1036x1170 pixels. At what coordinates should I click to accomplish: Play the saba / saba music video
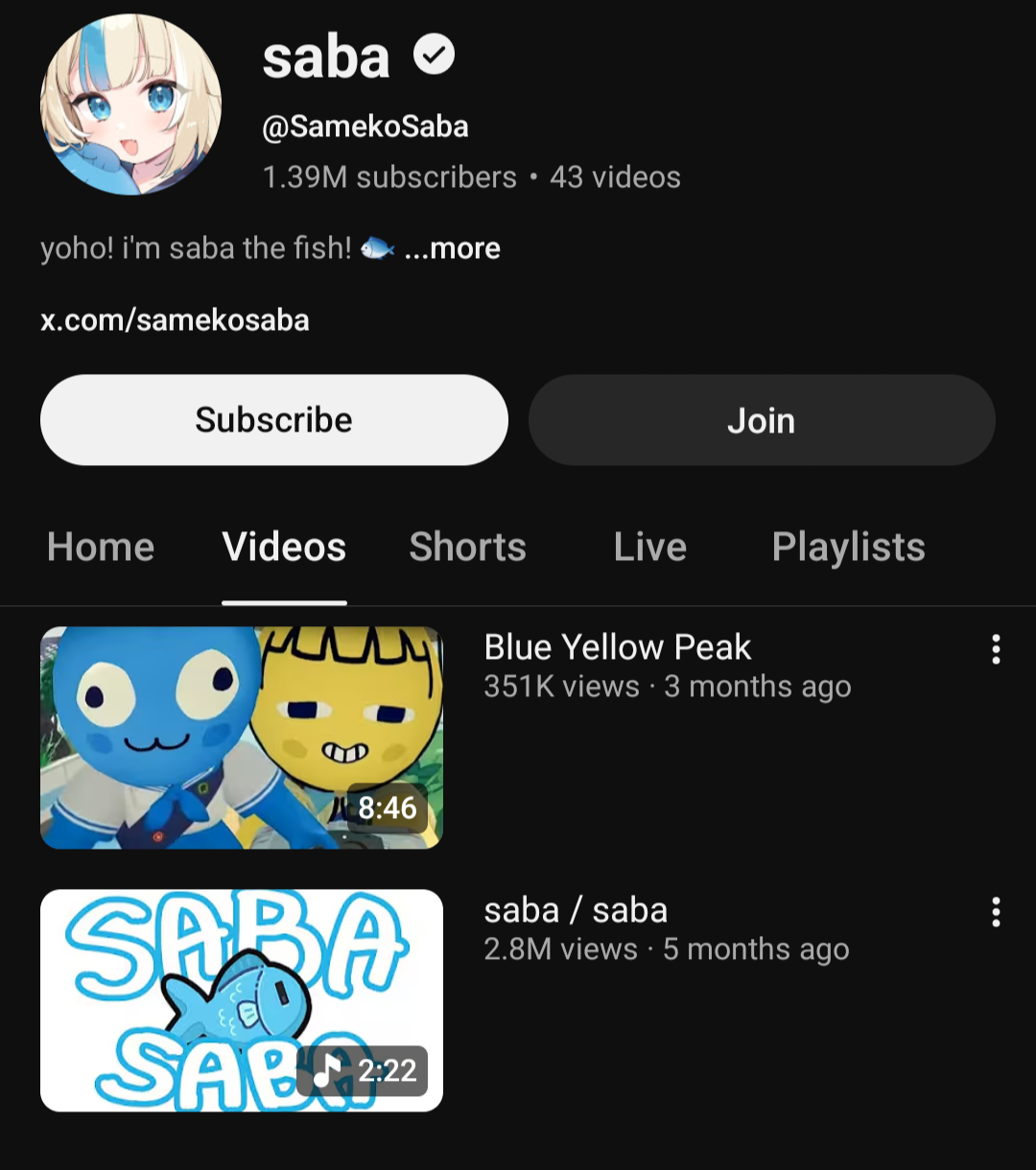tap(242, 1000)
